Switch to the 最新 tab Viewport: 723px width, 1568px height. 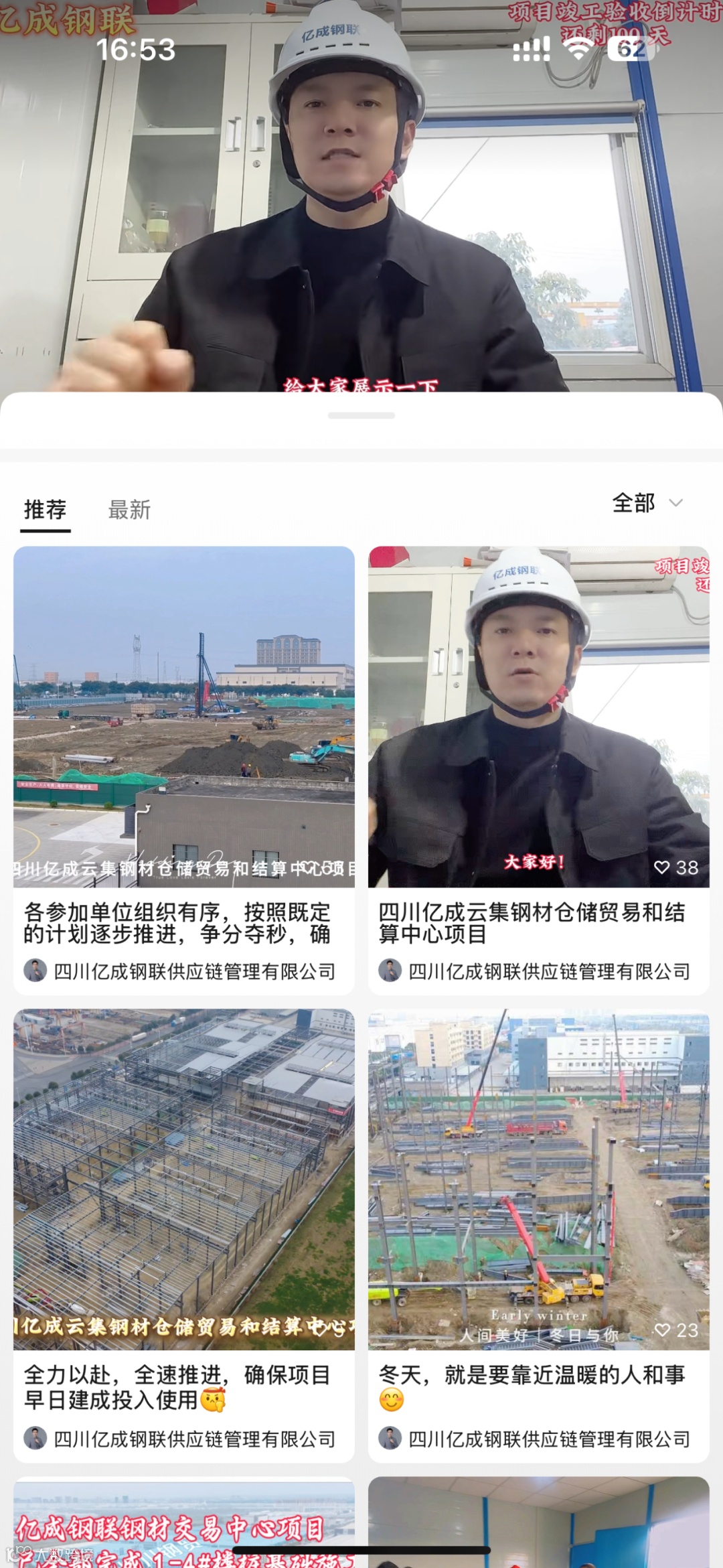coord(129,510)
